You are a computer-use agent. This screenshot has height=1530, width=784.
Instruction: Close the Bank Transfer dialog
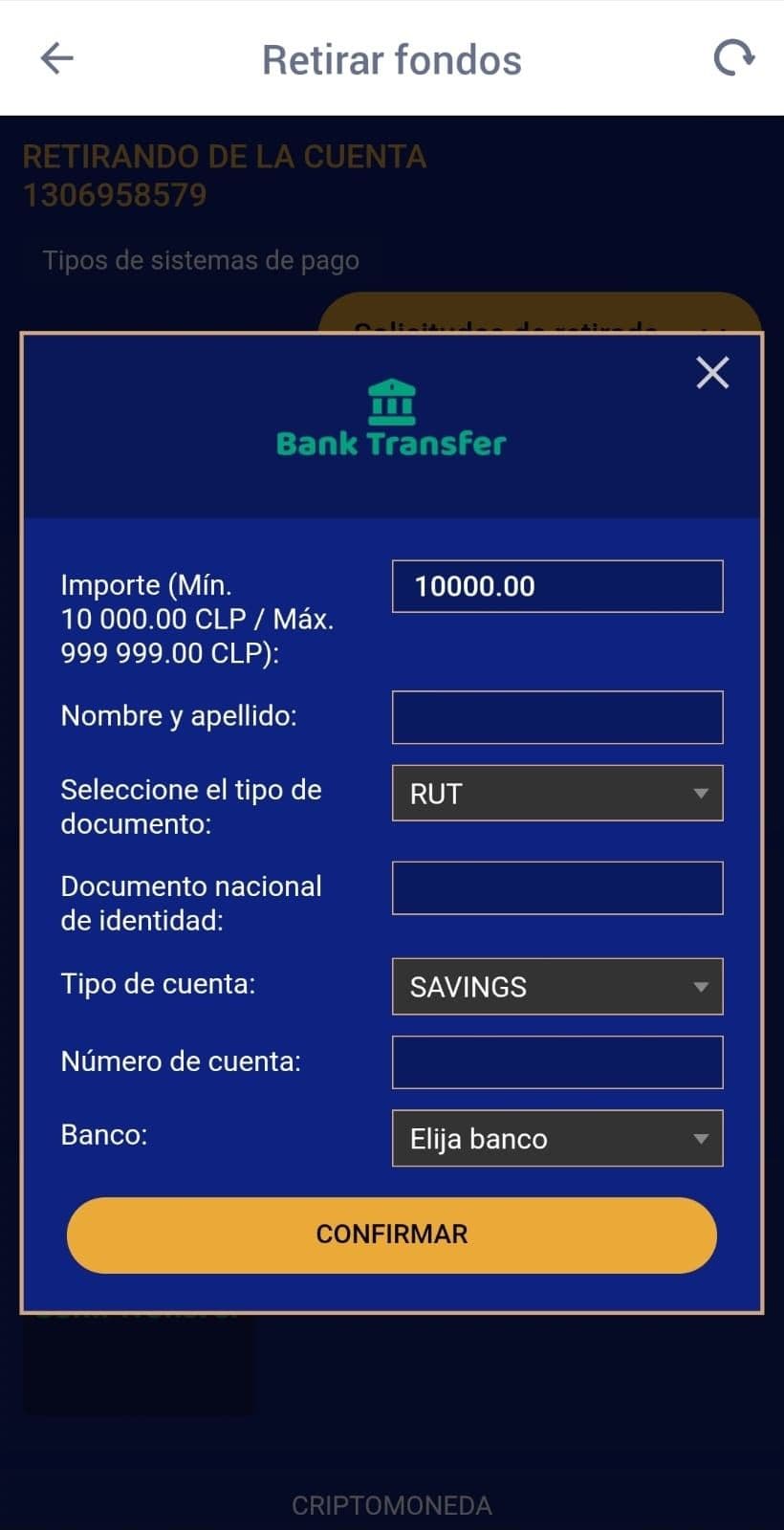point(711,373)
